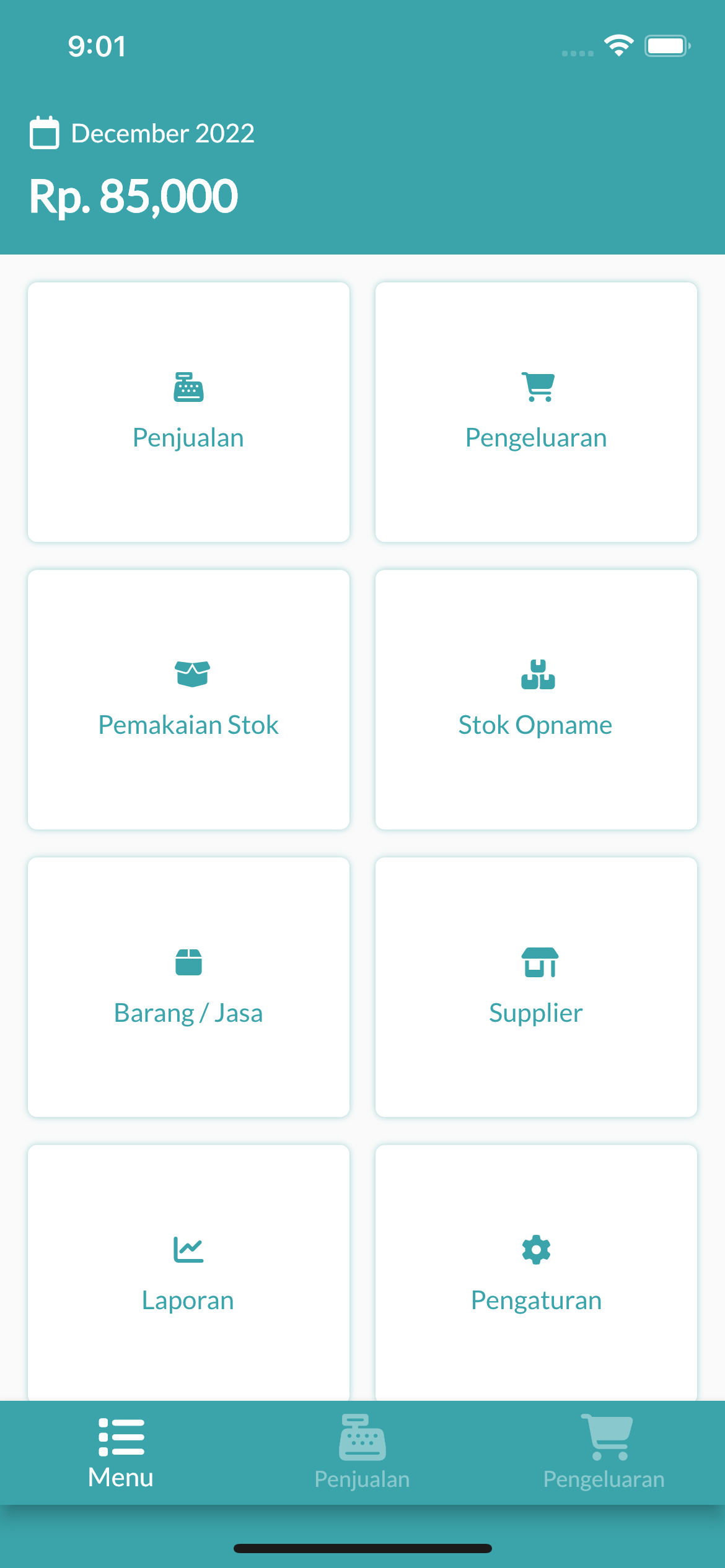Open Pemakaian Stok
The height and width of the screenshot is (1568, 725).
[188, 699]
